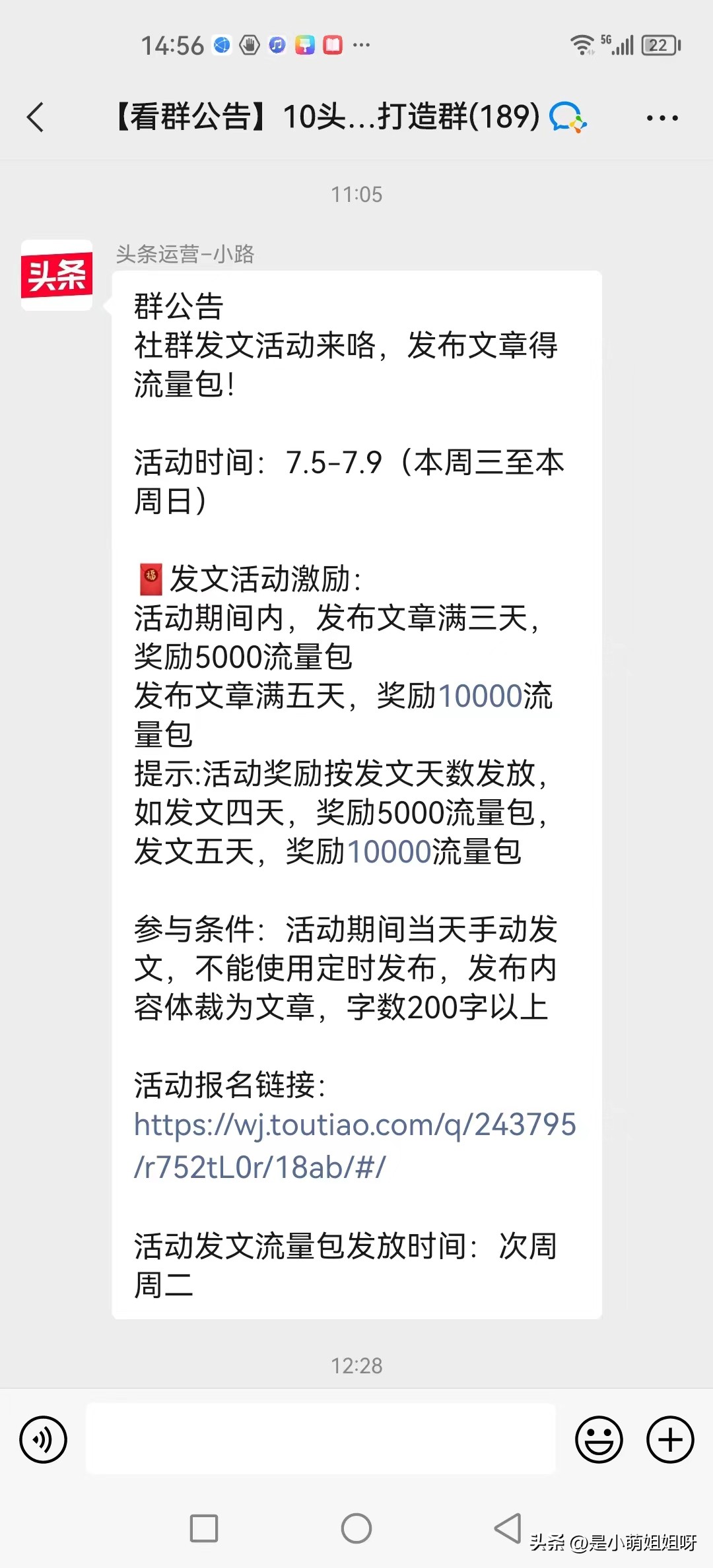Tap the 头条 avatar of 头条运营-小路

[56, 277]
